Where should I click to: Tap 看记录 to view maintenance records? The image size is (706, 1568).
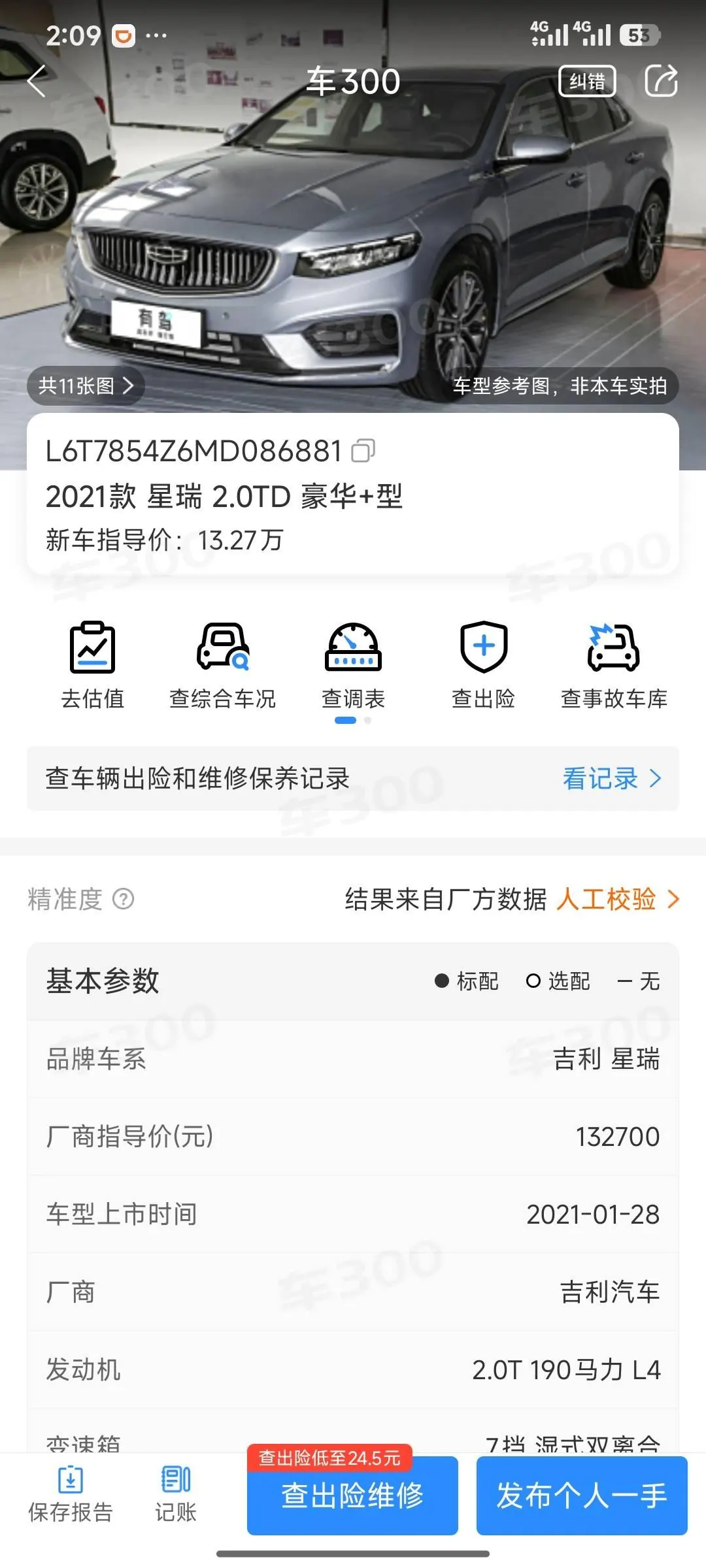pyautogui.click(x=612, y=778)
